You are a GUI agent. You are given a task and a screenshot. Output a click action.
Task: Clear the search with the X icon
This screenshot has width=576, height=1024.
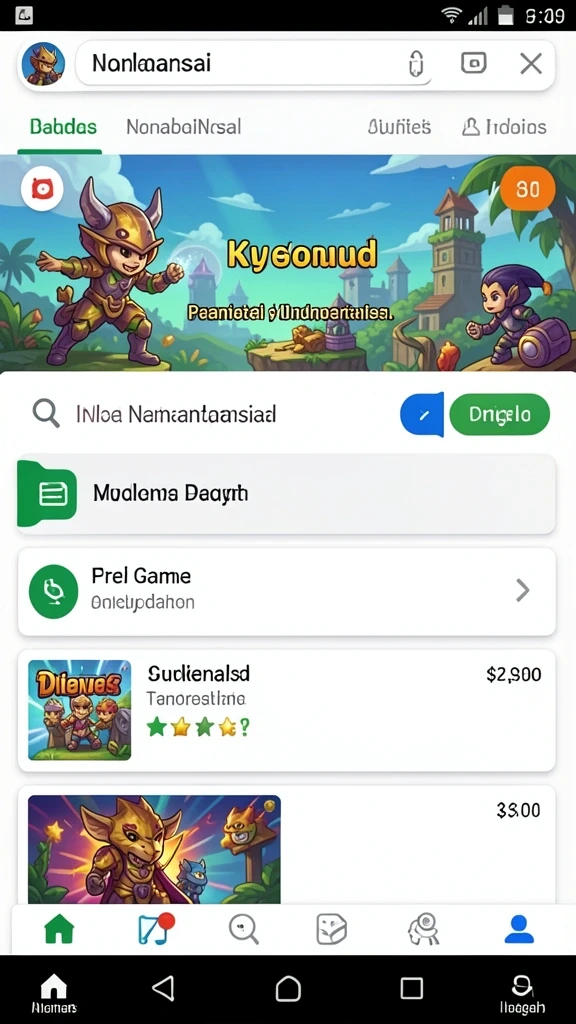531,64
